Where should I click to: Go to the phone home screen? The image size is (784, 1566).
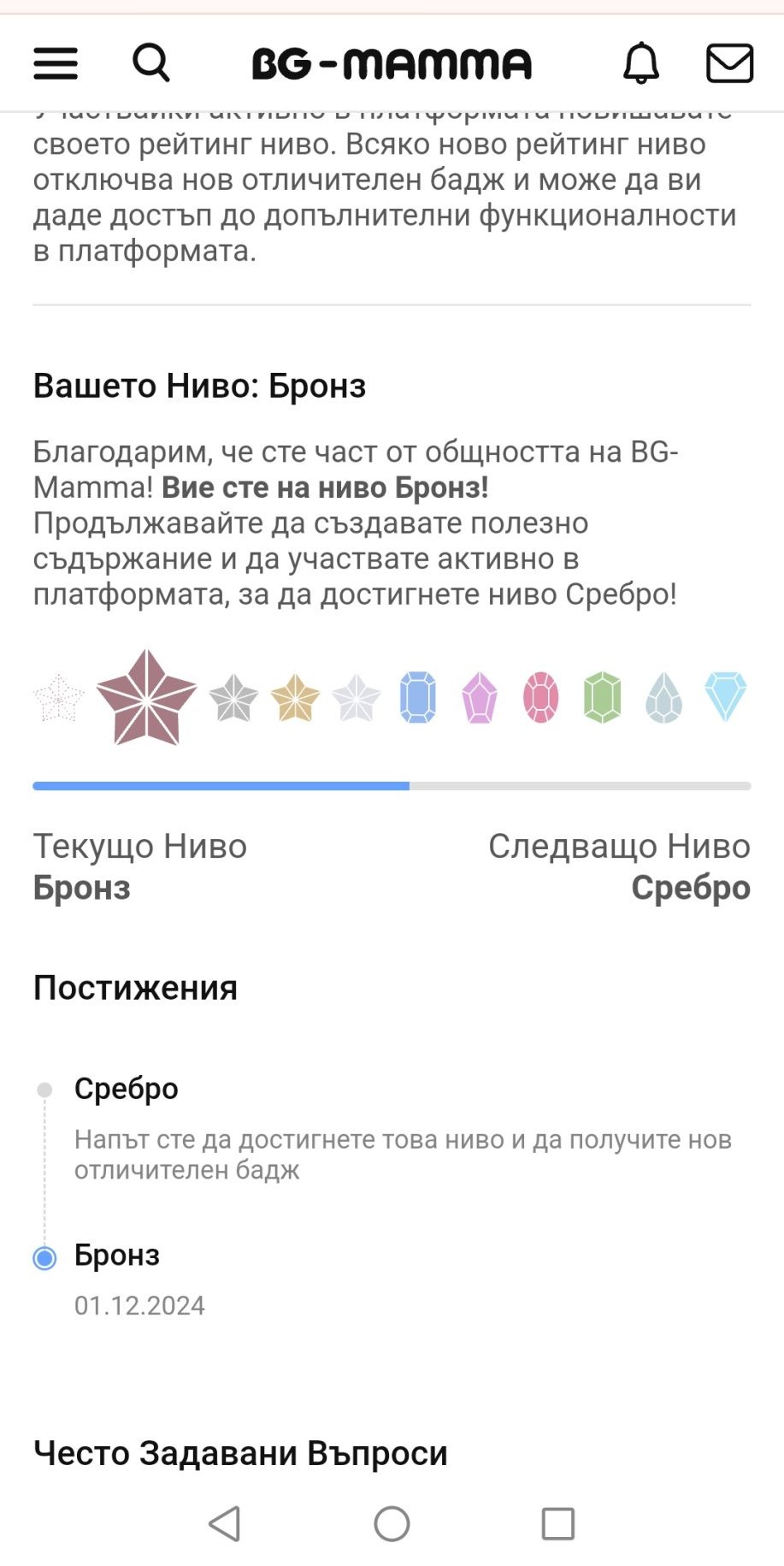point(392,1523)
